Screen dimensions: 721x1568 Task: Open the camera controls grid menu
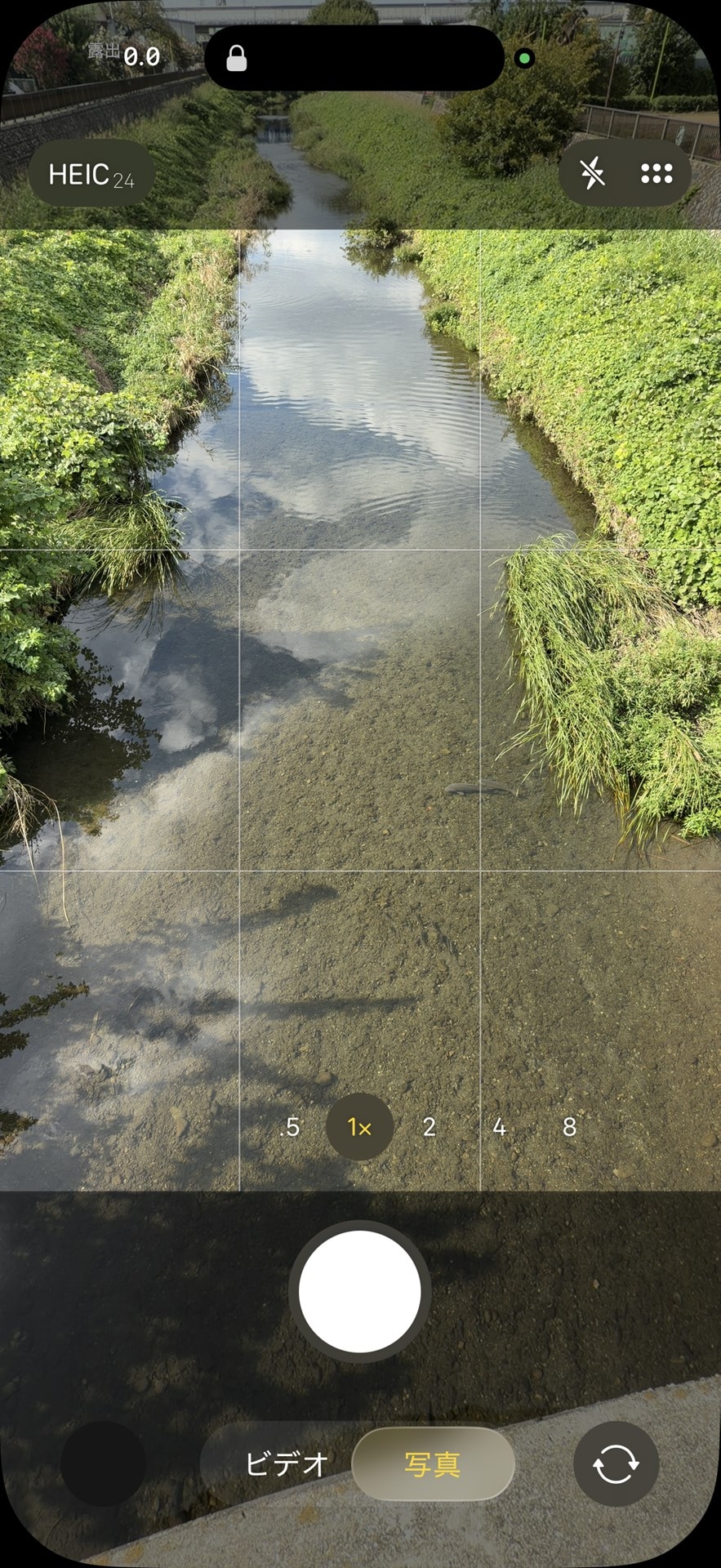[x=656, y=173]
